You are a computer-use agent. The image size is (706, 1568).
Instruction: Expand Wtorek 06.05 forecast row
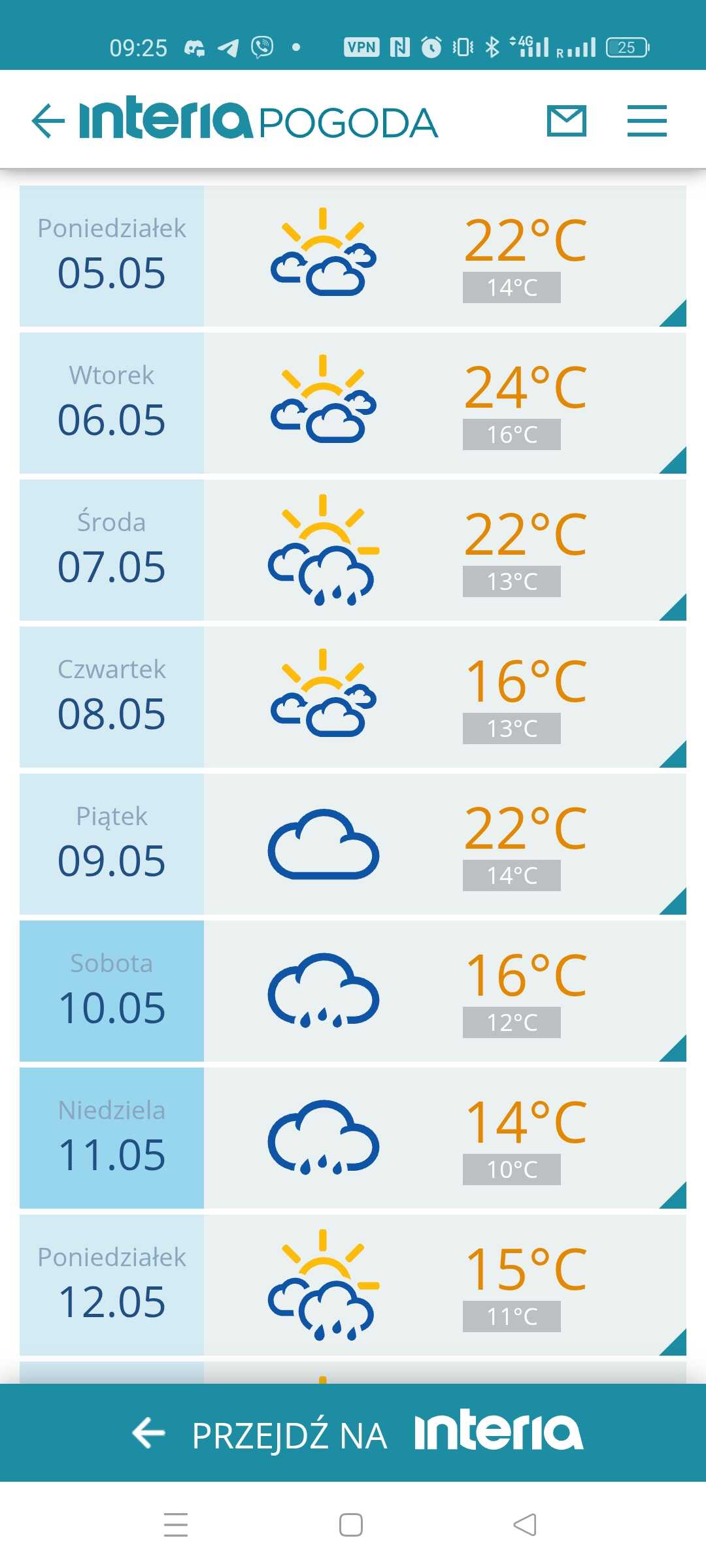click(353, 403)
